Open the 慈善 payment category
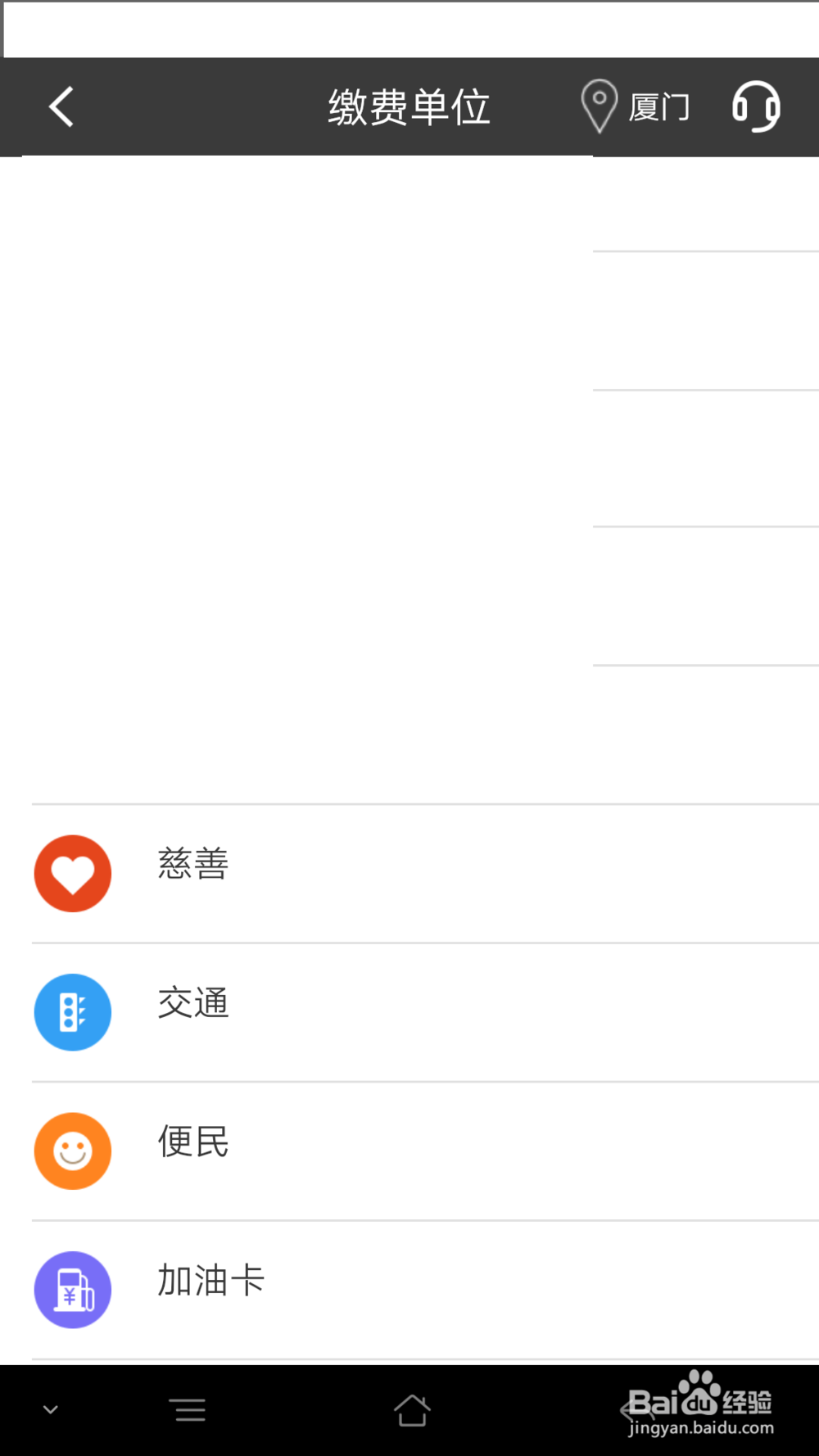Screen dimensions: 819x1456 192,864
